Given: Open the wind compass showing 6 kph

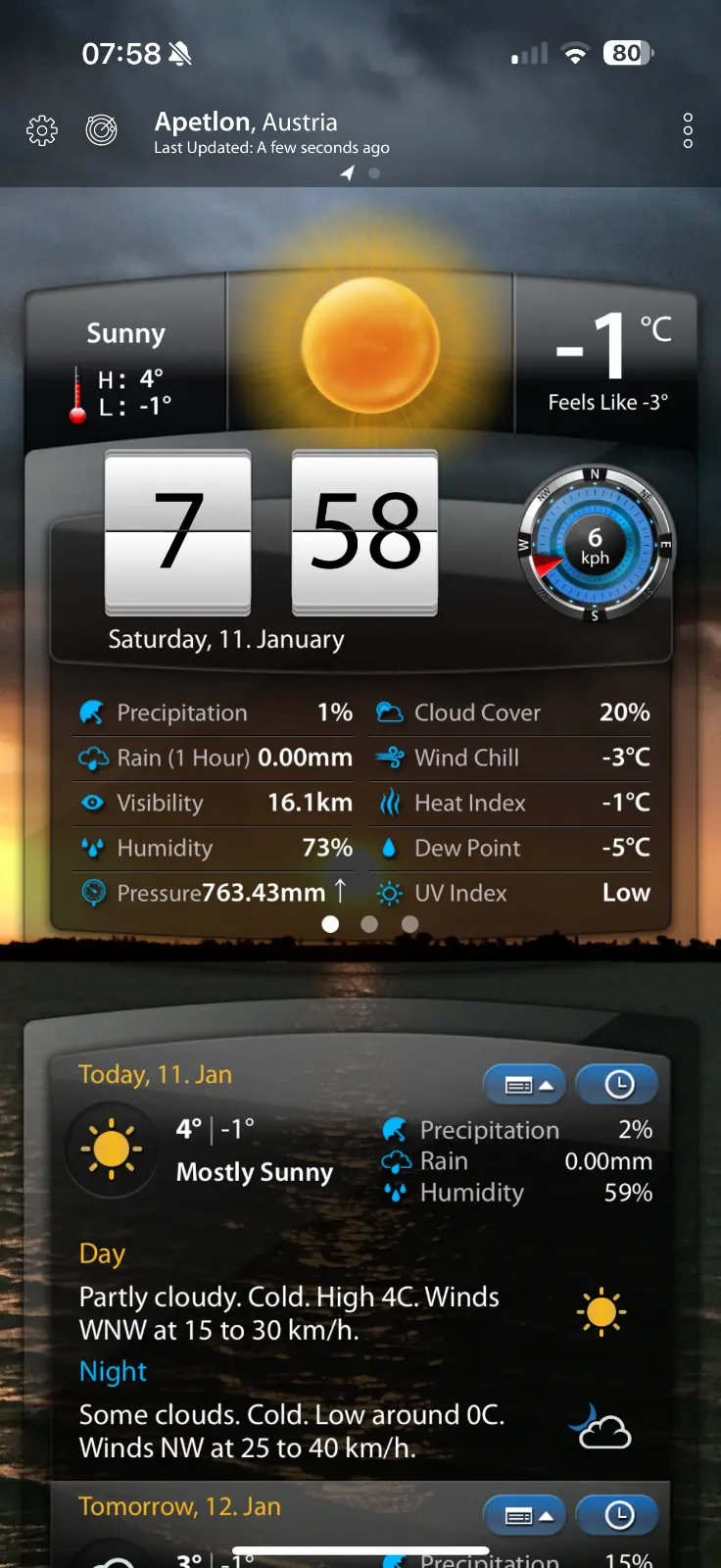Looking at the screenshot, I should point(595,546).
